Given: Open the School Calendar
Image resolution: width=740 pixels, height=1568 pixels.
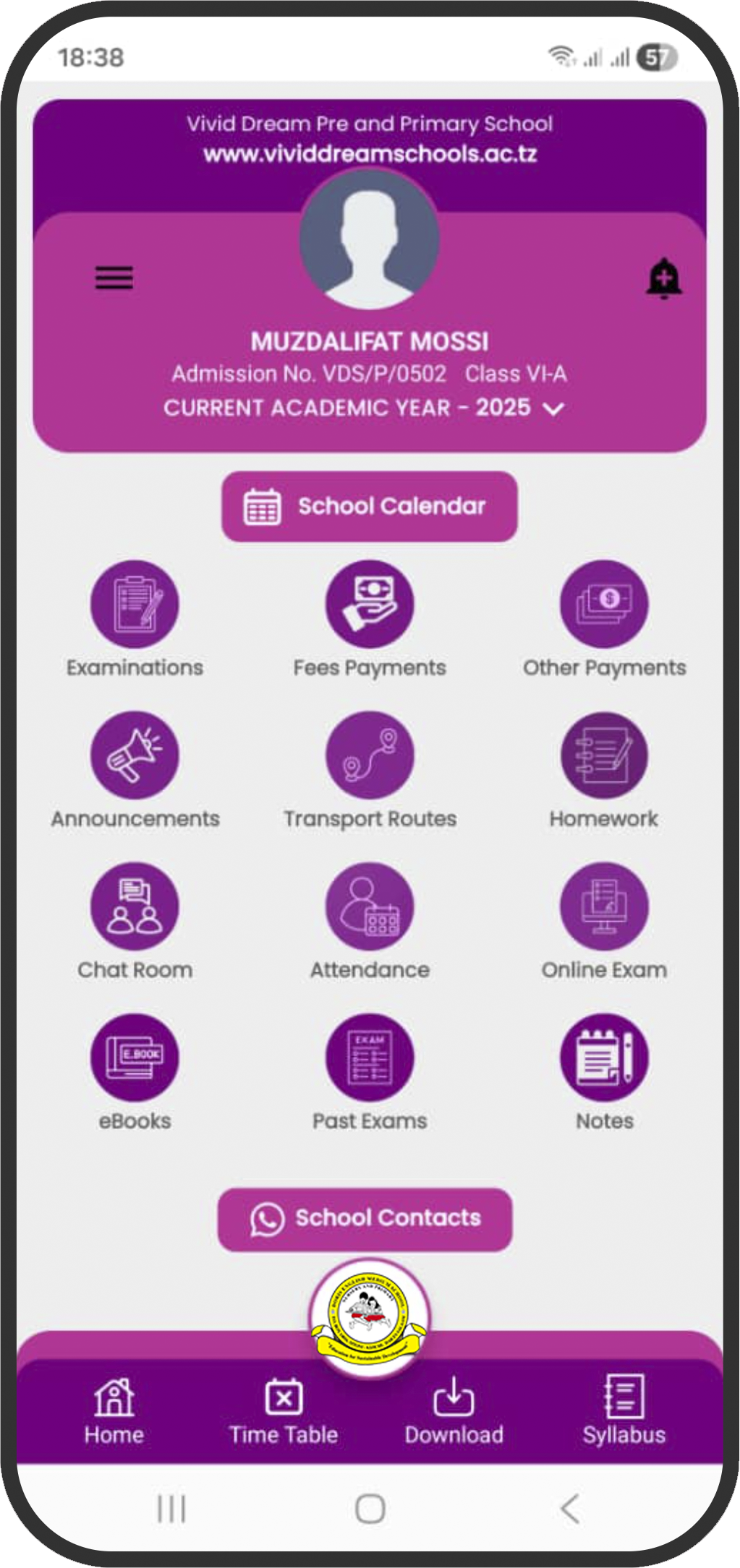Looking at the screenshot, I should (370, 506).
